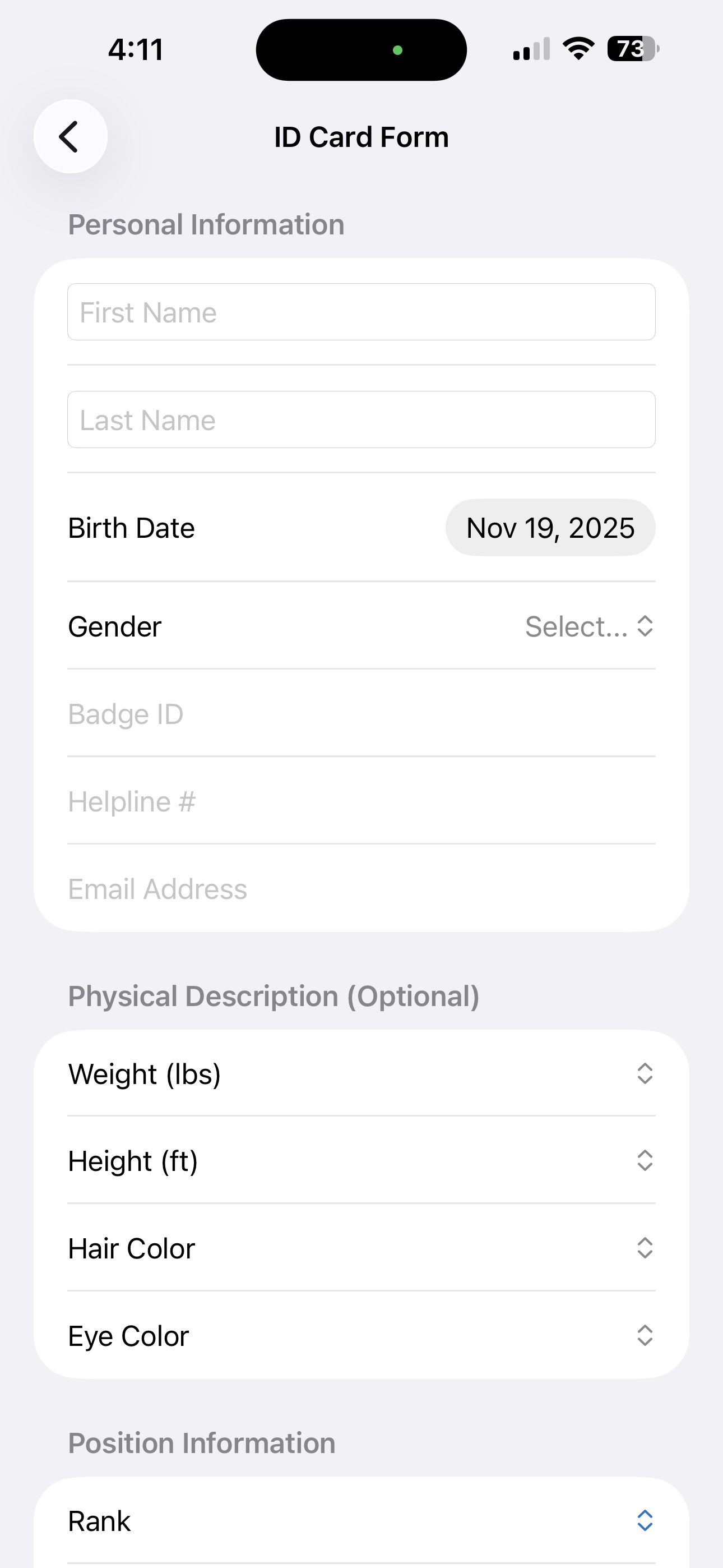
Task: Tap the ID Card Form title
Action: tap(361, 136)
